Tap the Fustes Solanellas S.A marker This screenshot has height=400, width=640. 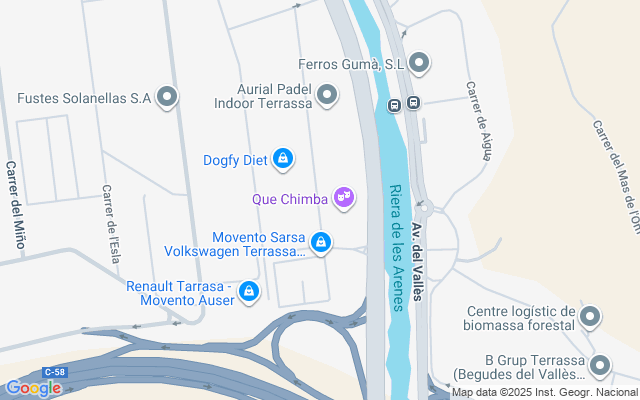tap(167, 98)
